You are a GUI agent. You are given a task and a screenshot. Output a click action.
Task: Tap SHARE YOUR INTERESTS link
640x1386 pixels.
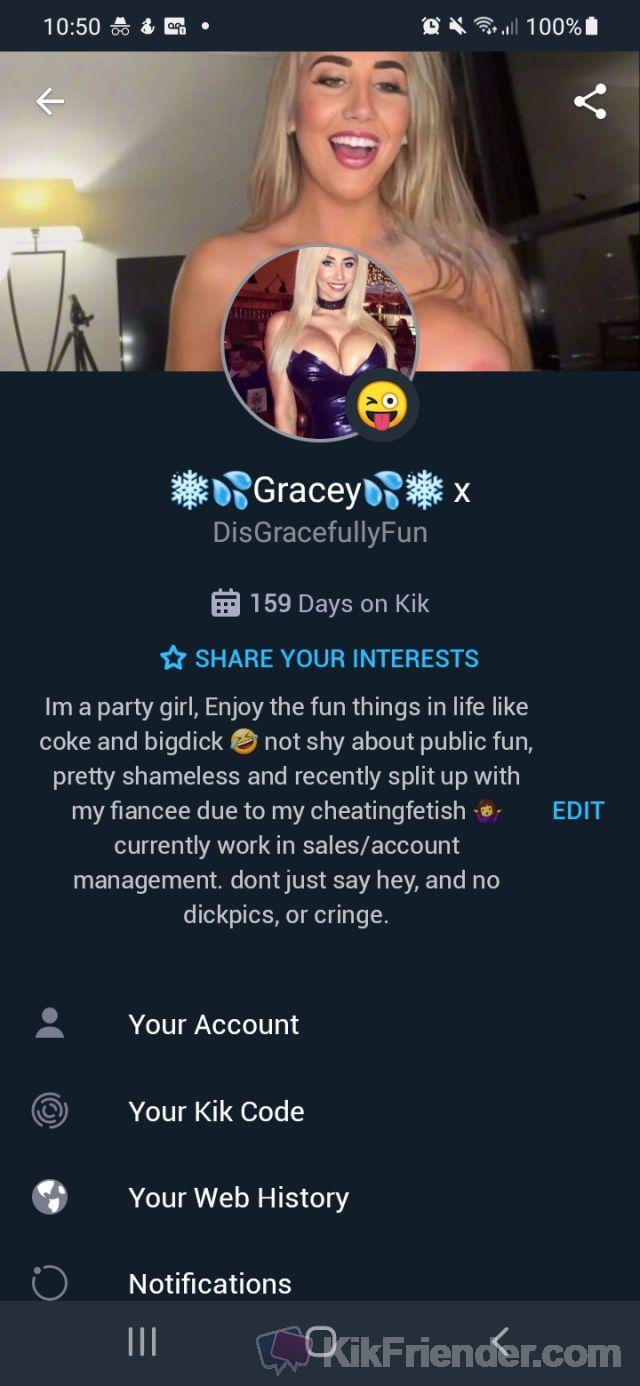(320, 658)
